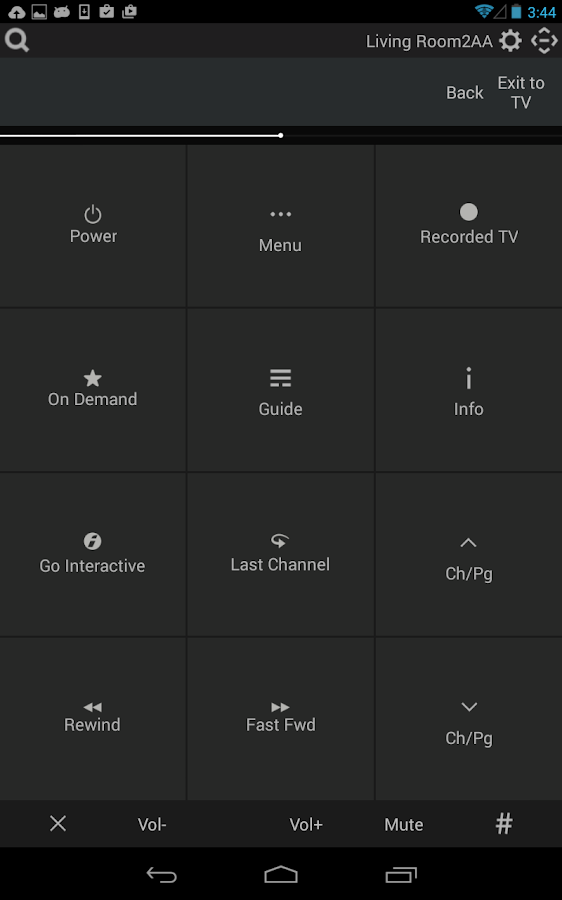The height and width of the screenshot is (900, 562).
Task: Fast forward with Fast Fwd
Action: [x=280, y=719]
